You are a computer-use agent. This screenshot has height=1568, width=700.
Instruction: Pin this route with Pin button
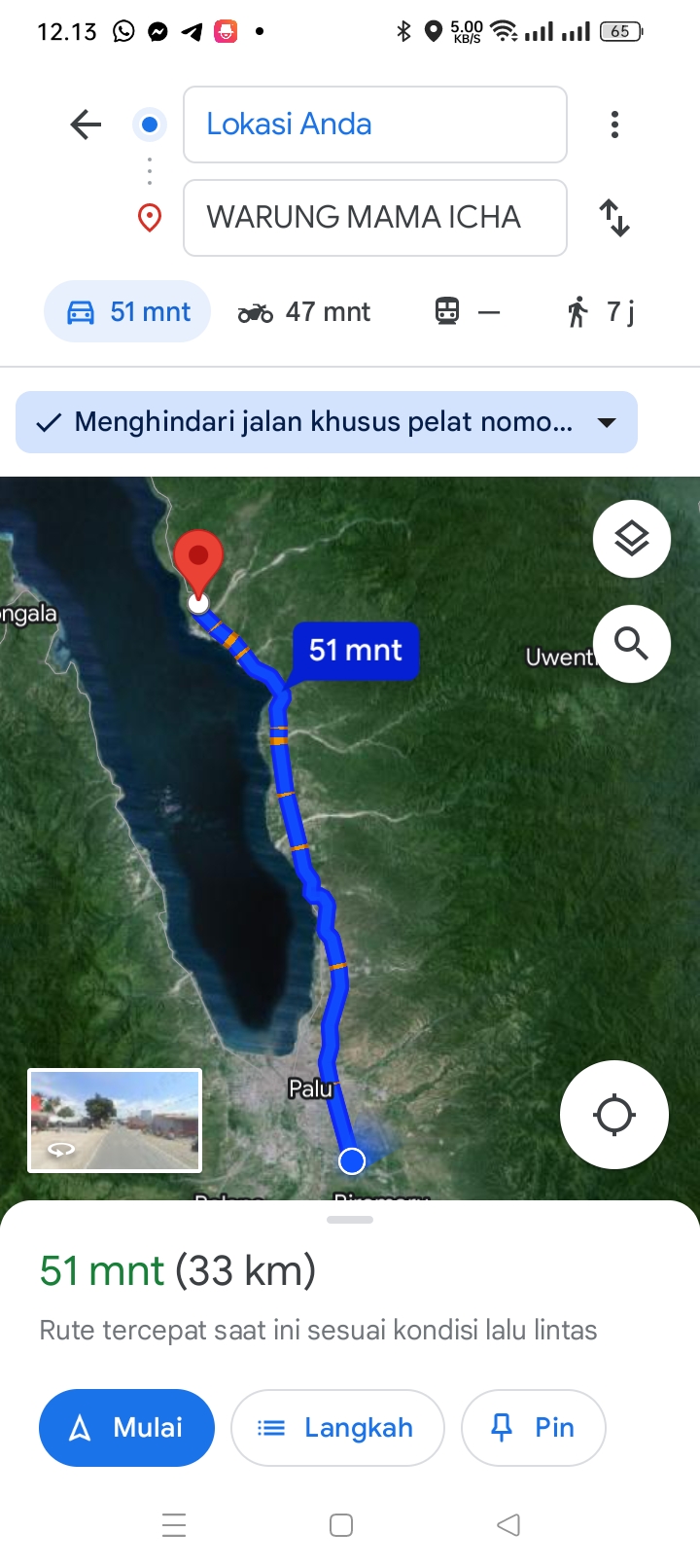pyautogui.click(x=534, y=1428)
